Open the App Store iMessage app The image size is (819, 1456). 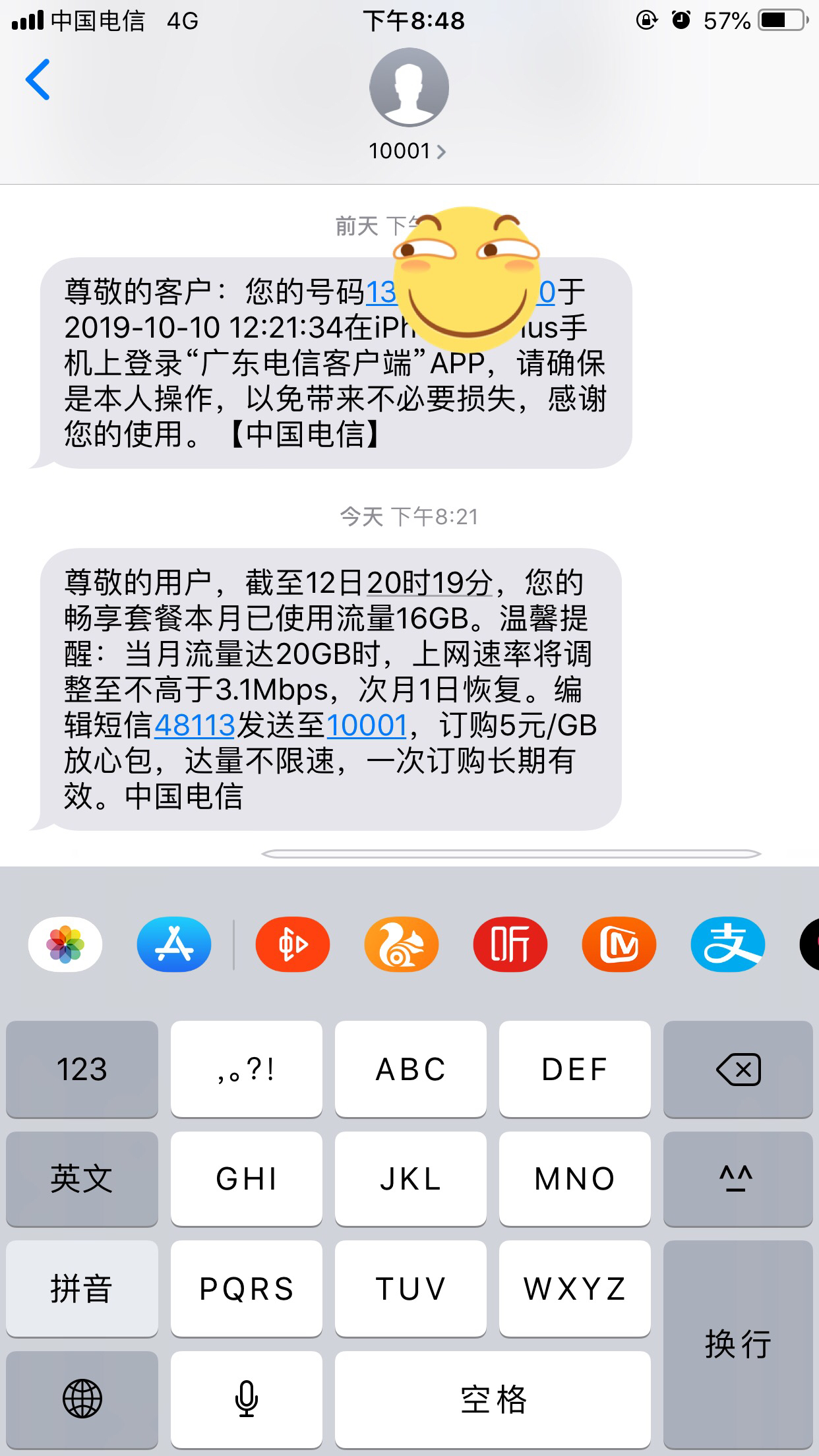click(174, 944)
